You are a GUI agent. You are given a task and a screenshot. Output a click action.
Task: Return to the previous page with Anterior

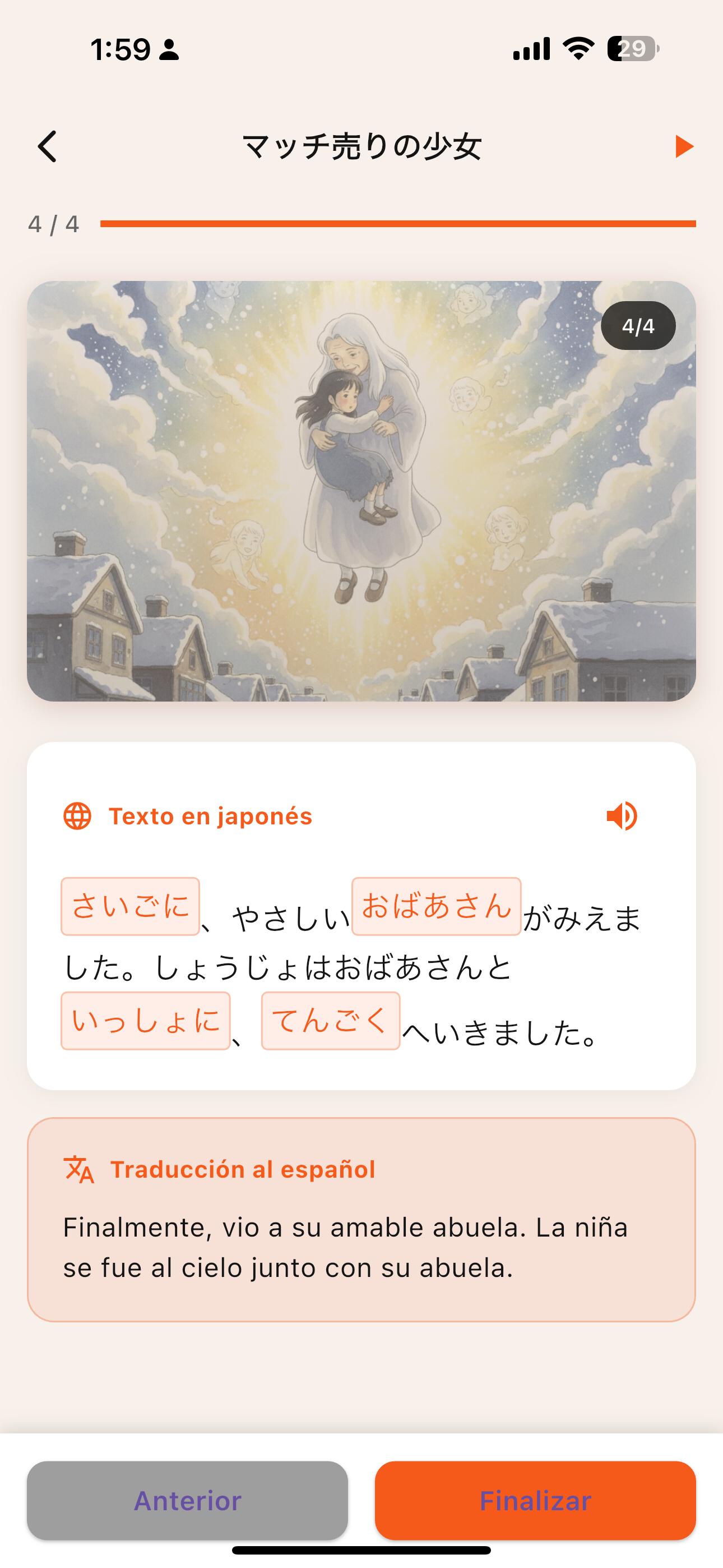[x=187, y=1500]
